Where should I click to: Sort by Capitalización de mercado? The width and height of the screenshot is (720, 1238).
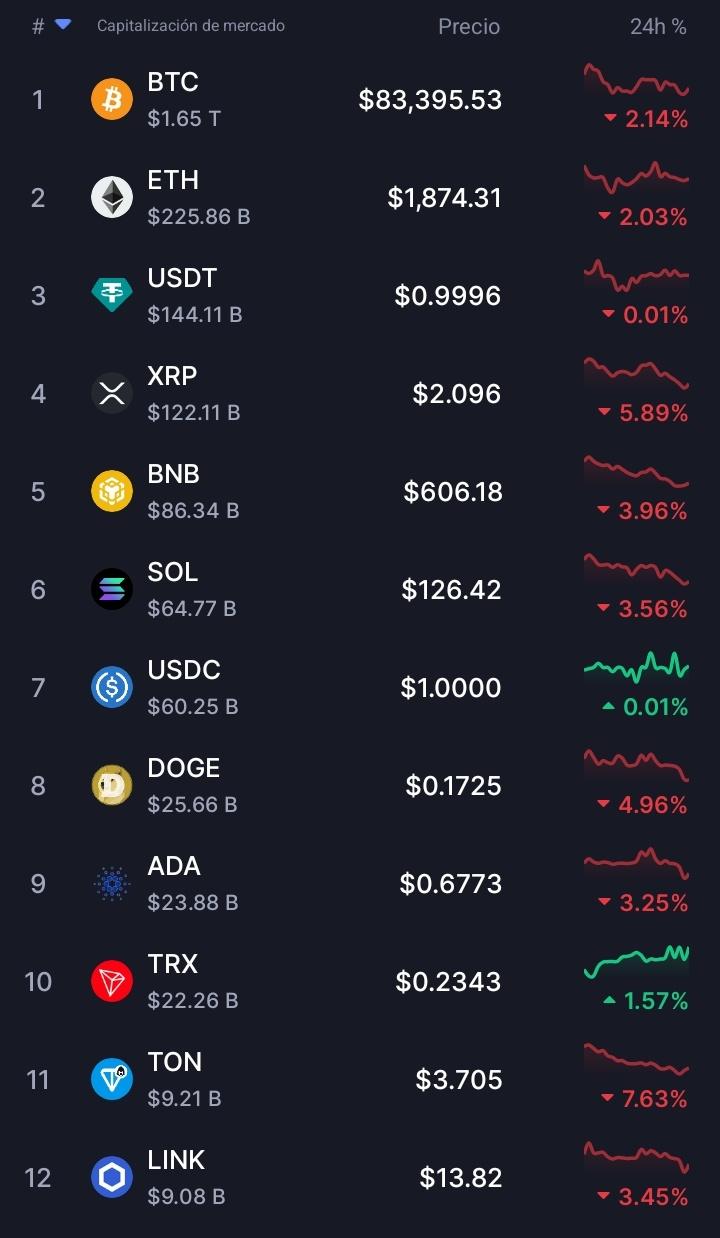pyautogui.click(x=190, y=26)
